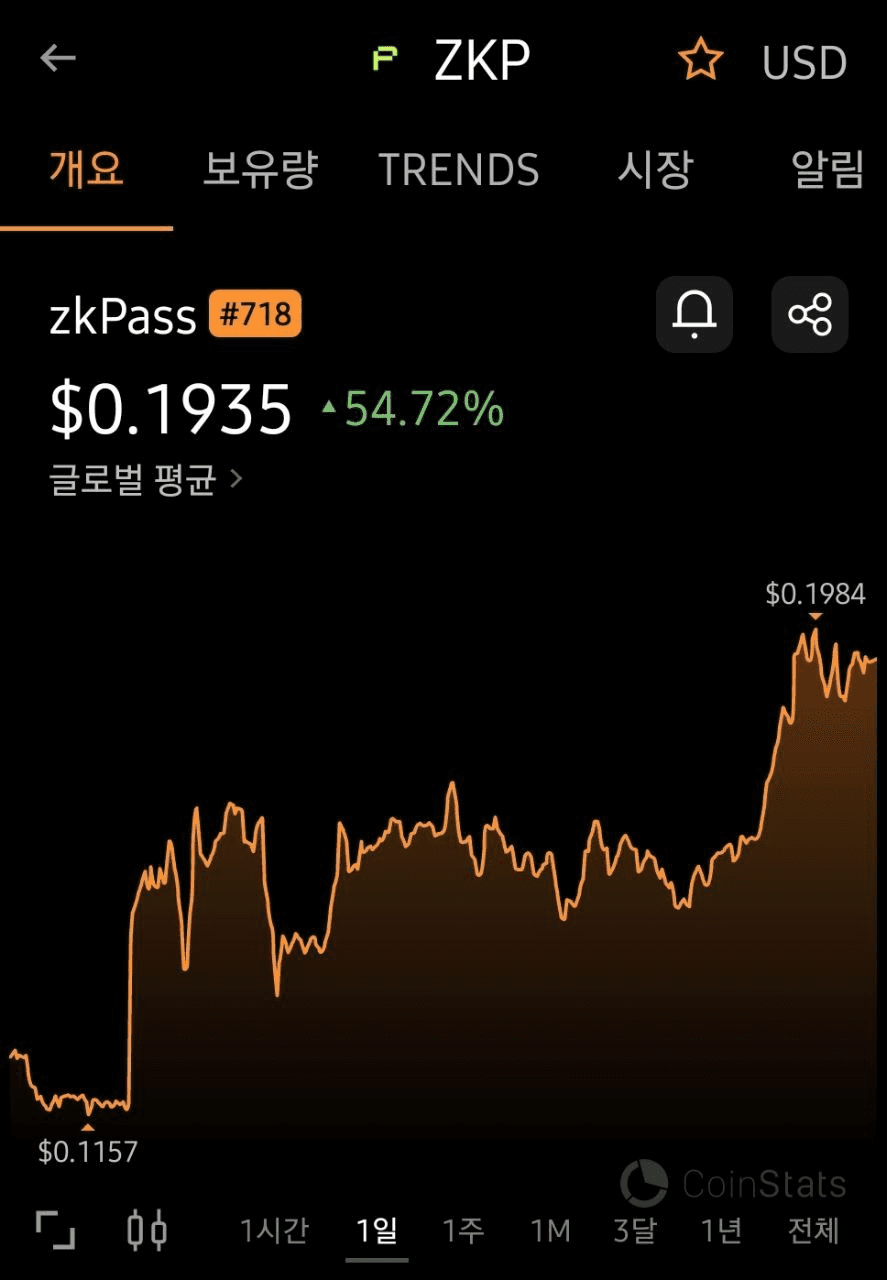The image size is (887, 1280).
Task: Select the 1시간 chart range
Action: [274, 1230]
